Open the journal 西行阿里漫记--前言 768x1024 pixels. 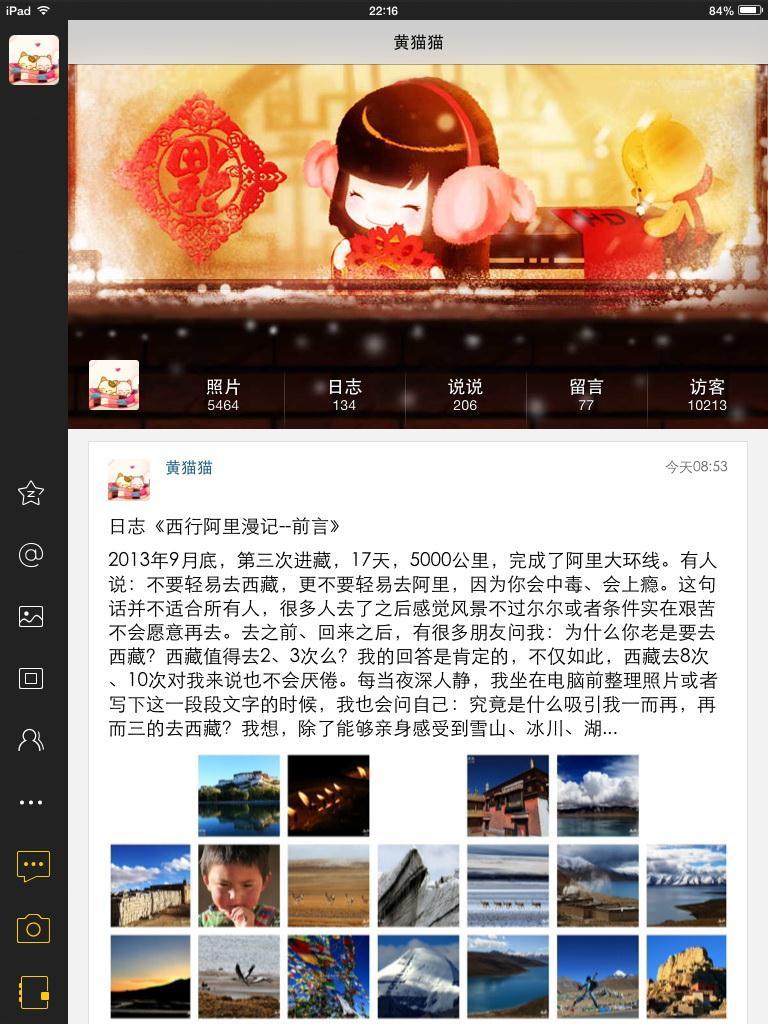[225, 526]
